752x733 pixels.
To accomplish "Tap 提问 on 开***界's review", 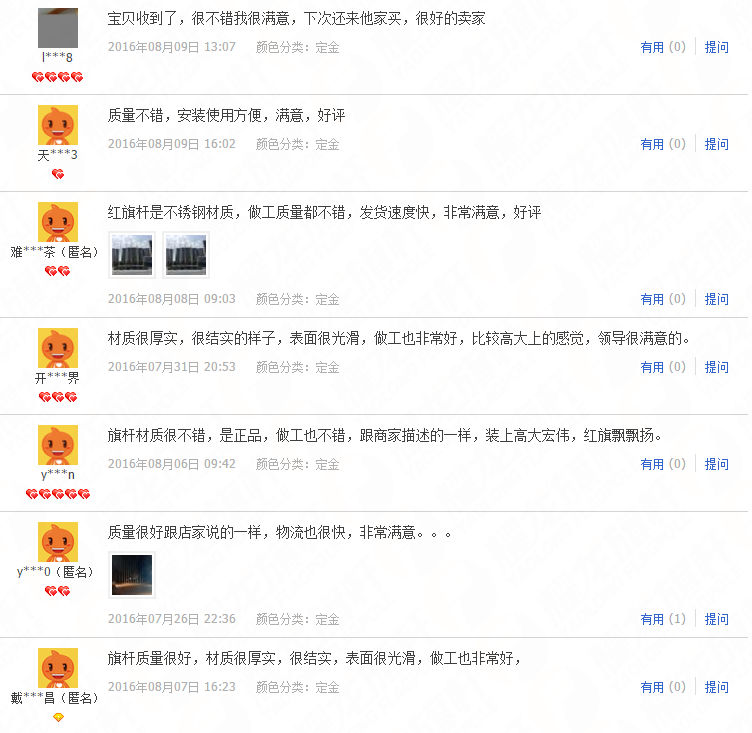I will tap(717, 367).
